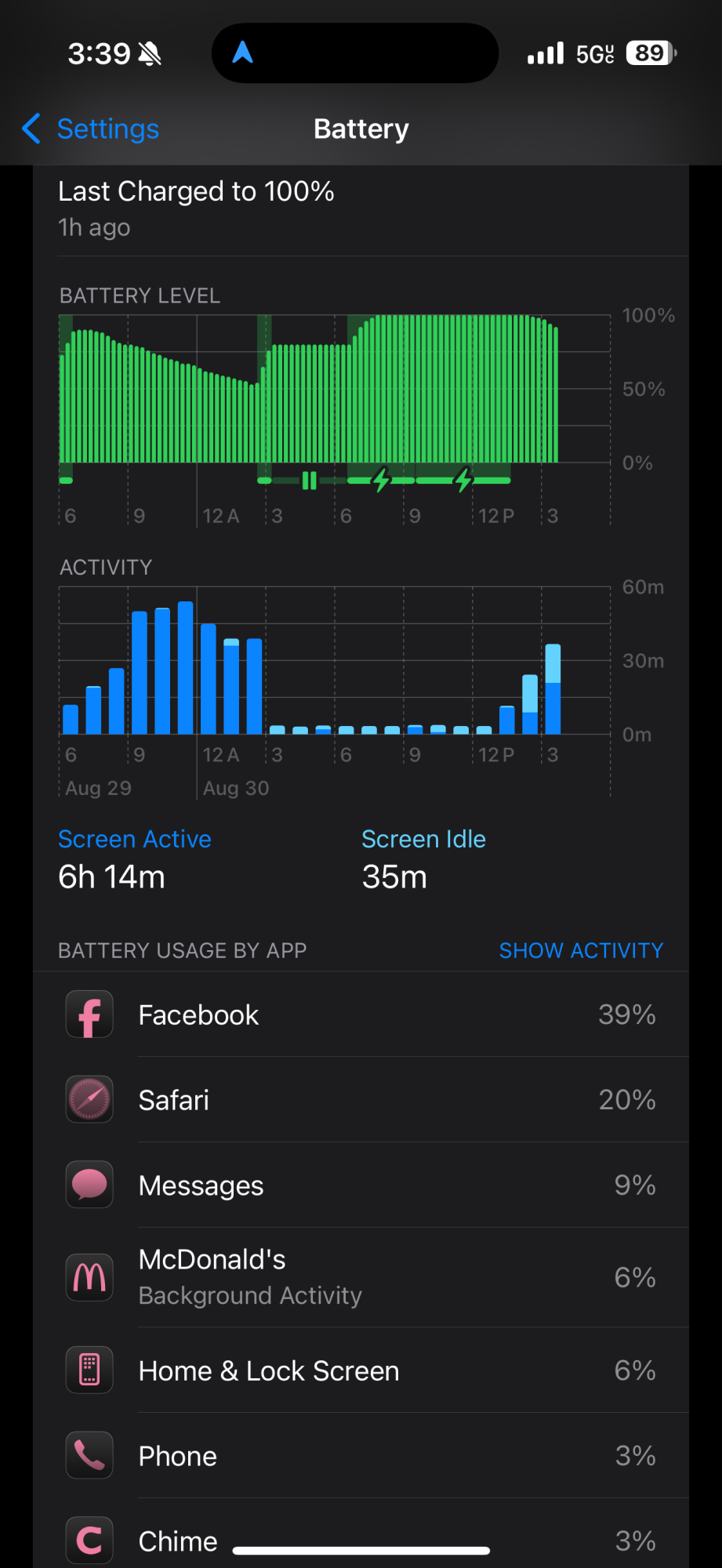Show Phone app battery usage
The height and width of the screenshot is (1568, 722).
(361, 1456)
